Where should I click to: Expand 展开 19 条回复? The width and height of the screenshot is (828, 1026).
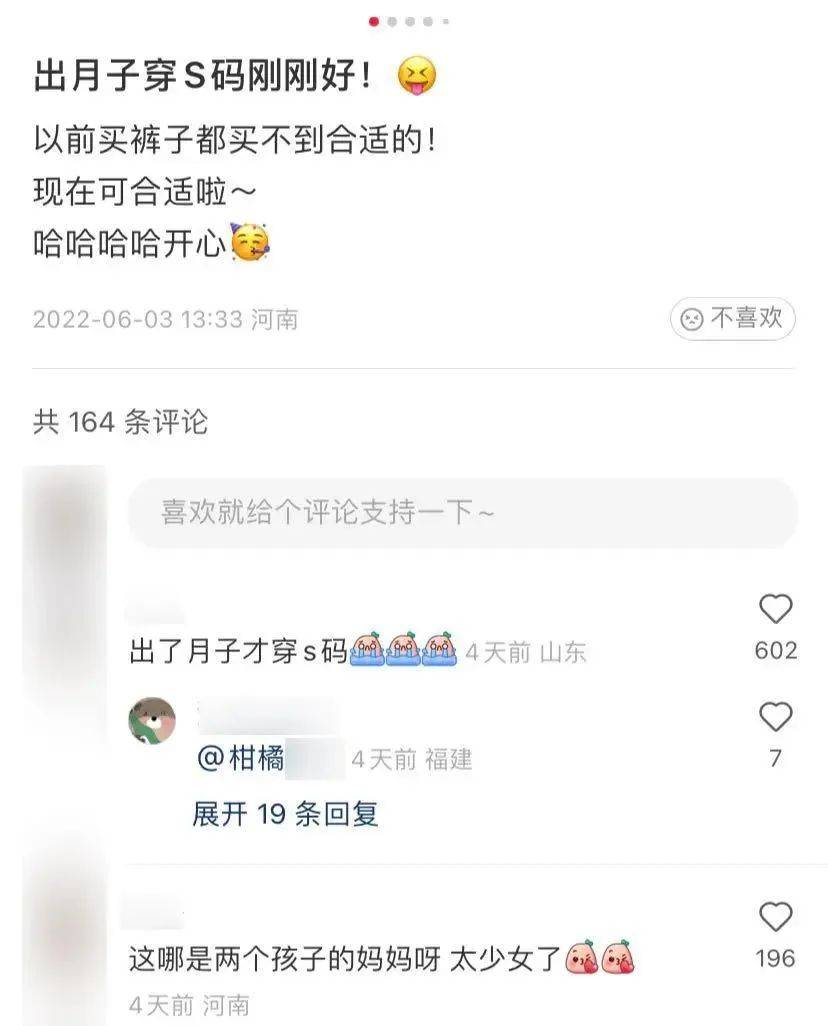click(285, 814)
